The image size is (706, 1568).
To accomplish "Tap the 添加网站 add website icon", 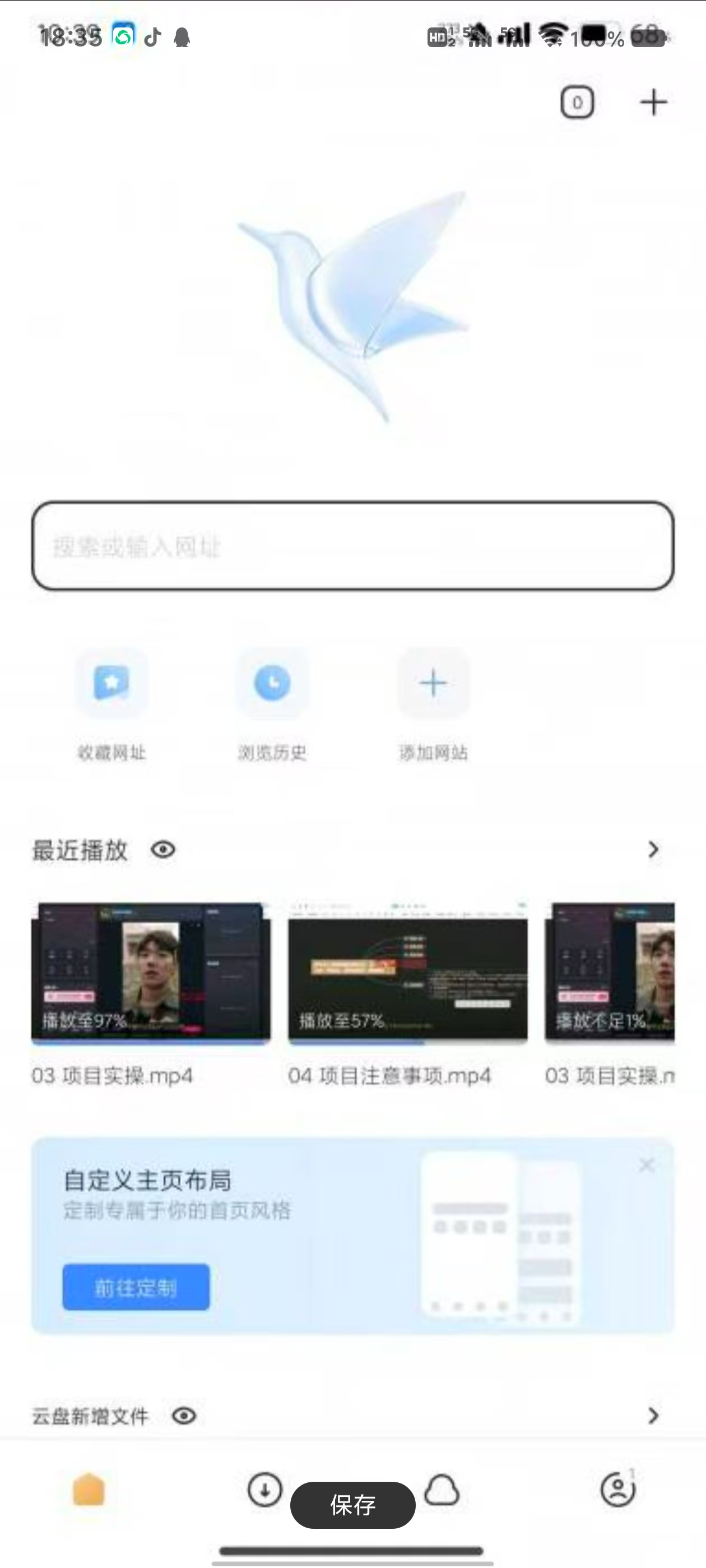I will pyautogui.click(x=433, y=682).
